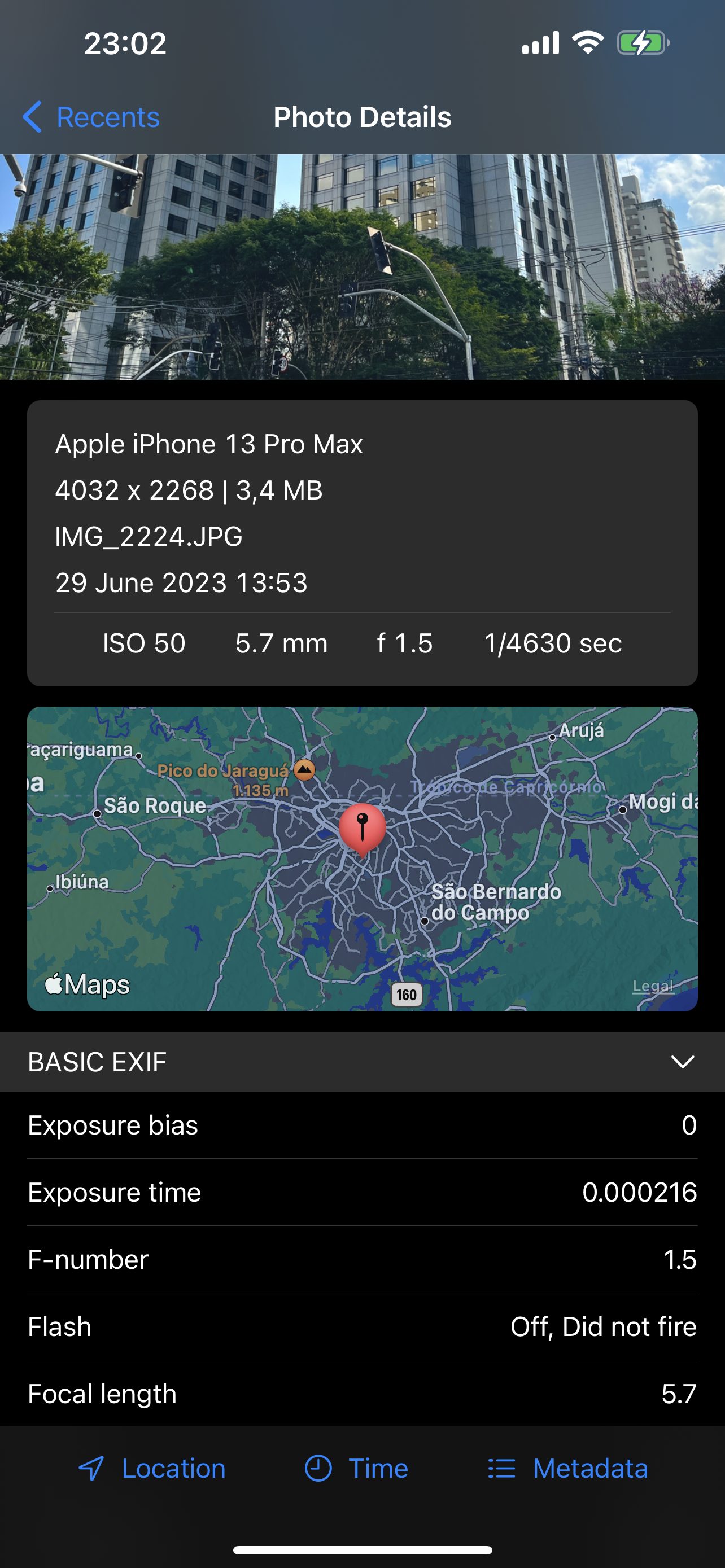Go back to Recents
The width and height of the screenshot is (725, 1568).
click(x=91, y=117)
